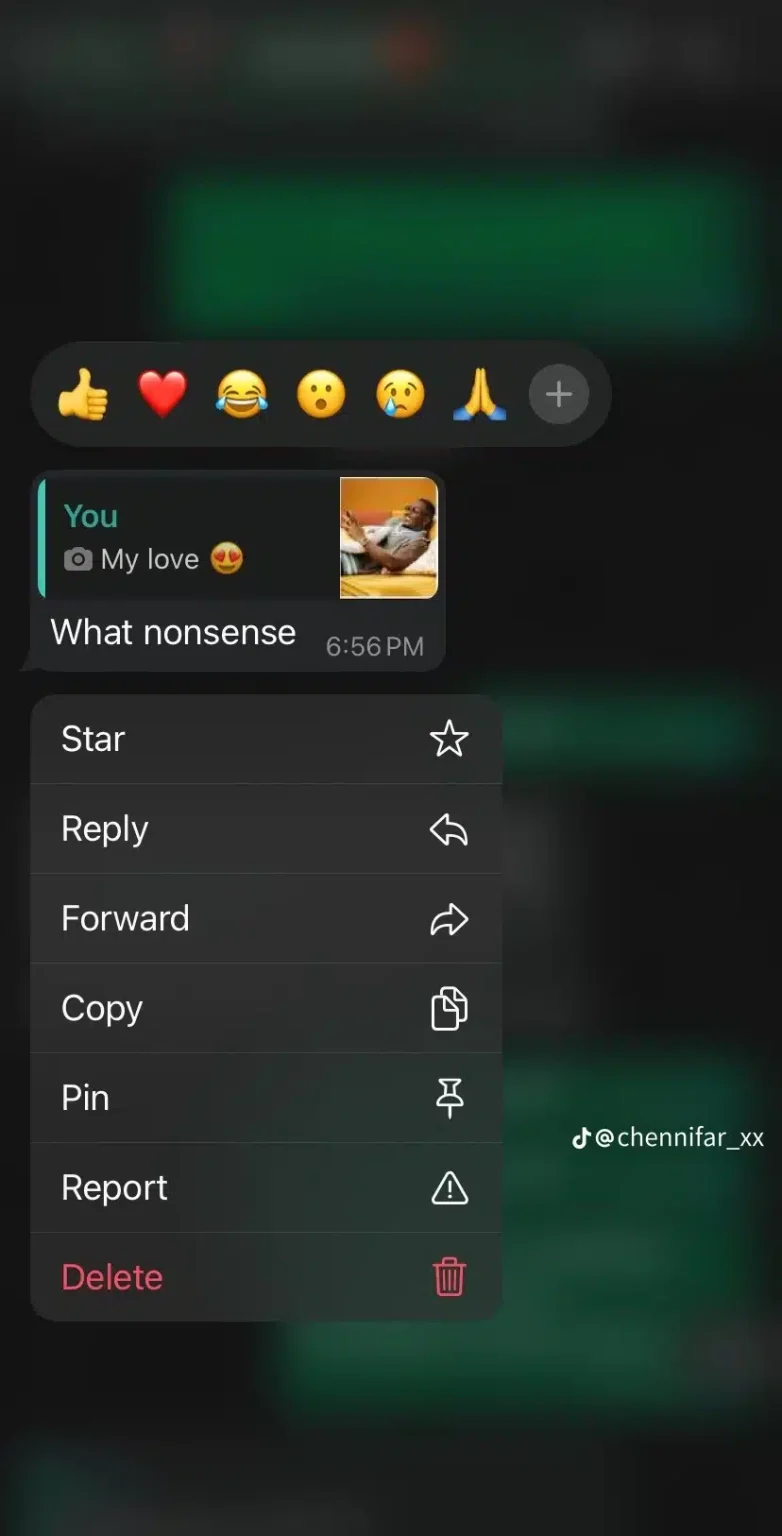Delete the selected message
The height and width of the screenshot is (1536, 782).
click(266, 1277)
